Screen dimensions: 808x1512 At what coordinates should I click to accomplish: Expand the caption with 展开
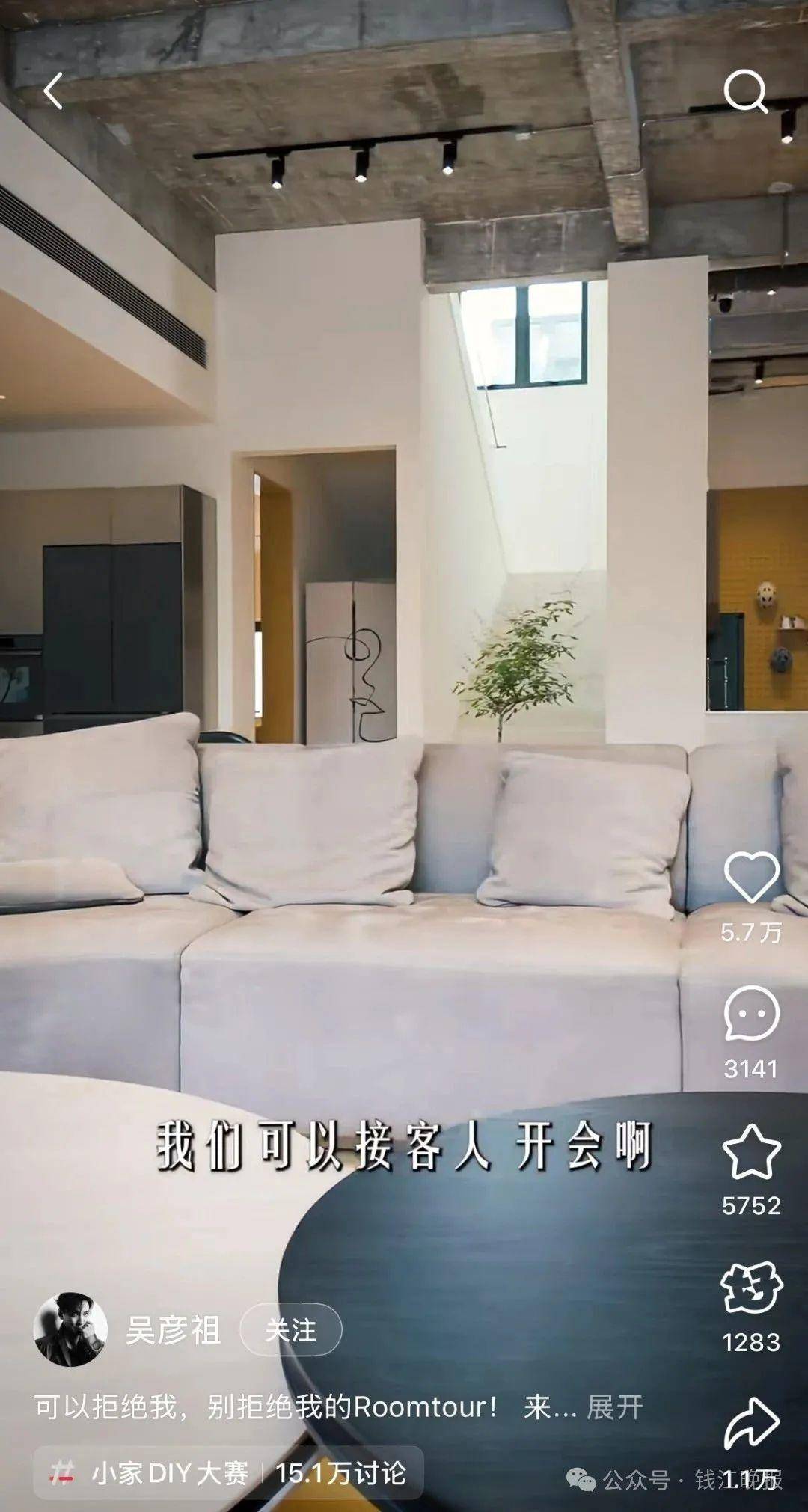(x=614, y=1407)
